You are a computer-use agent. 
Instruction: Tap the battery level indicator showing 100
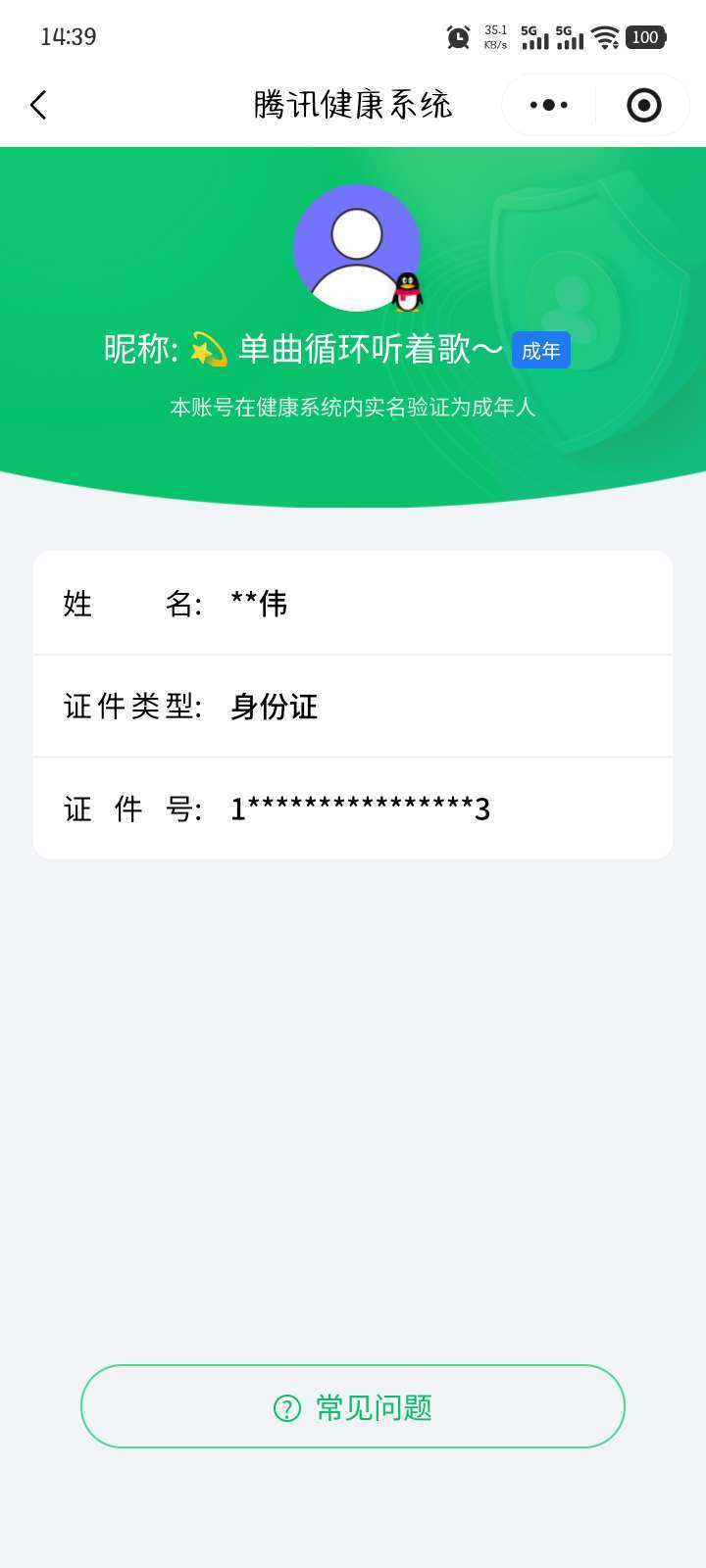click(x=646, y=37)
